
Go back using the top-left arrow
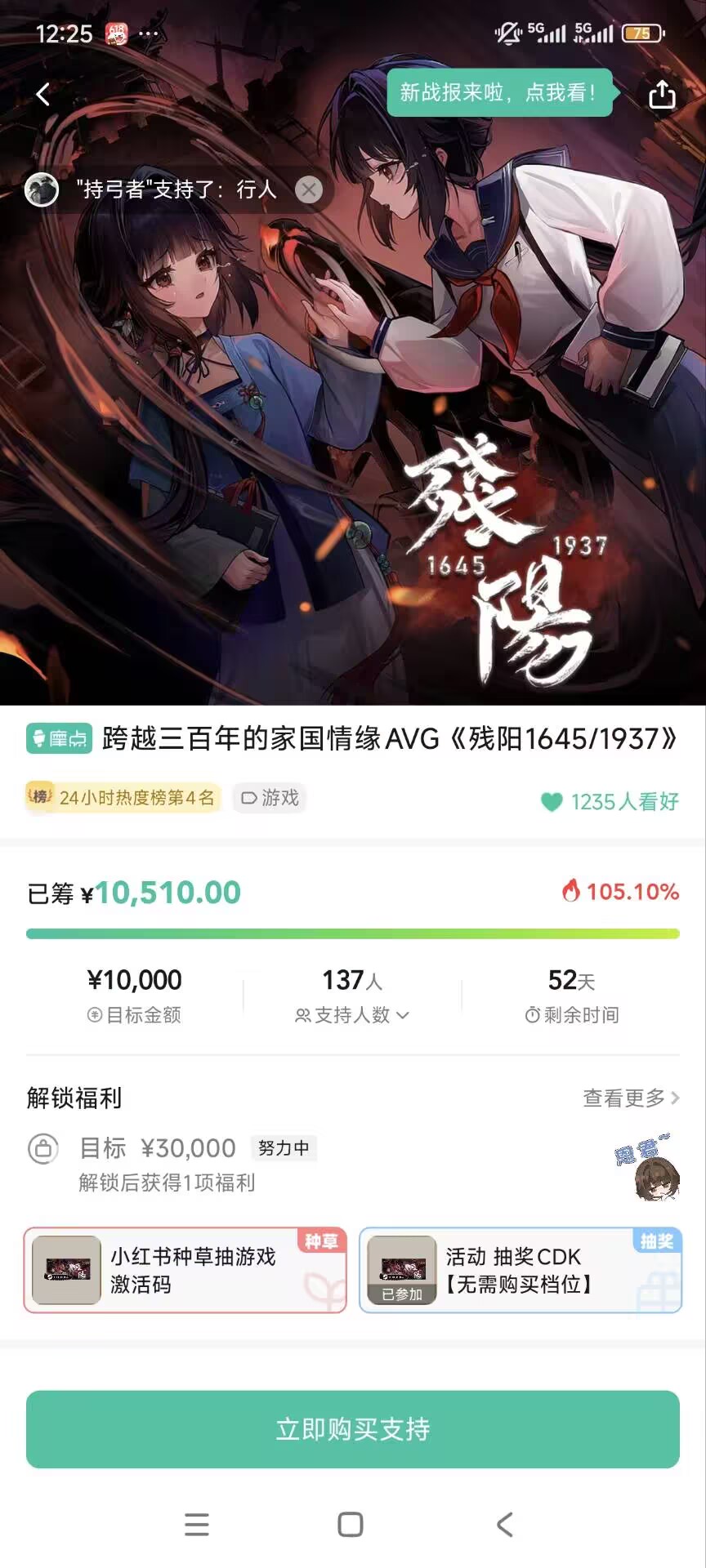click(x=43, y=95)
